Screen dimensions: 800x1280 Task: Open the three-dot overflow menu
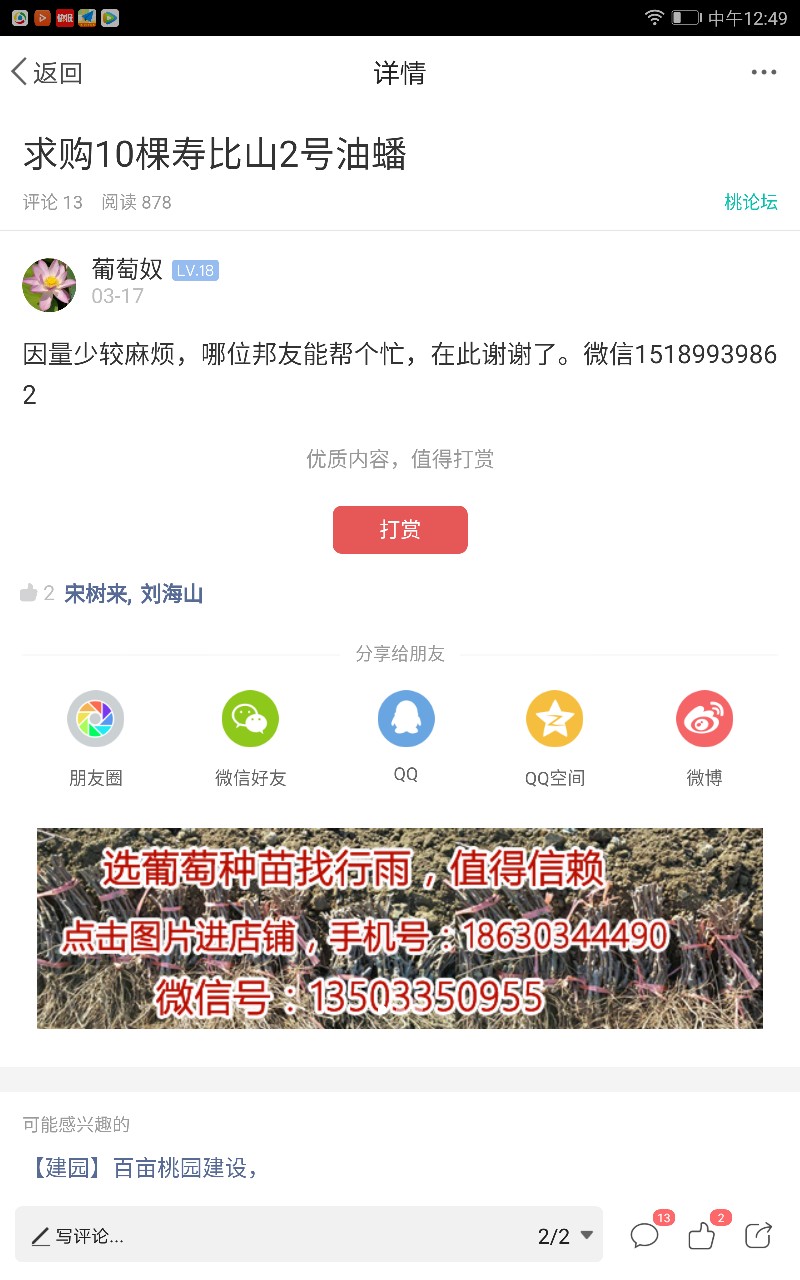coord(763,72)
